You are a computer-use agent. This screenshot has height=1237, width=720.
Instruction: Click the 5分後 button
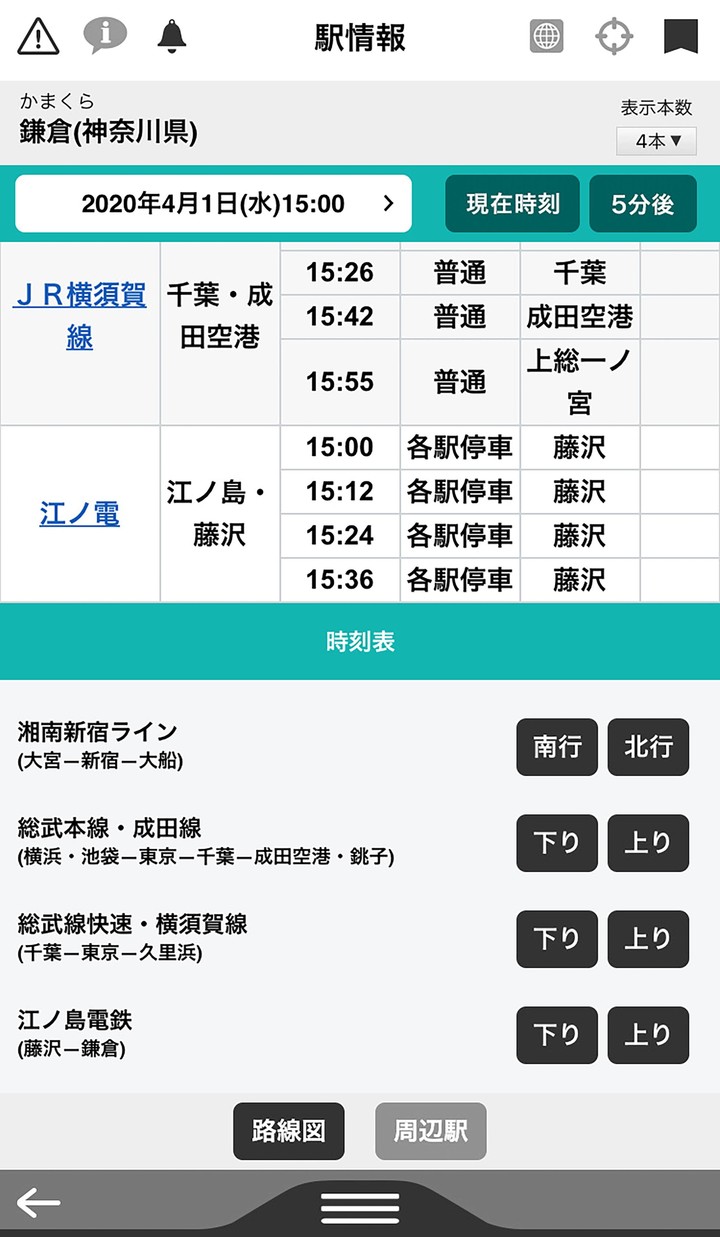[x=643, y=203]
